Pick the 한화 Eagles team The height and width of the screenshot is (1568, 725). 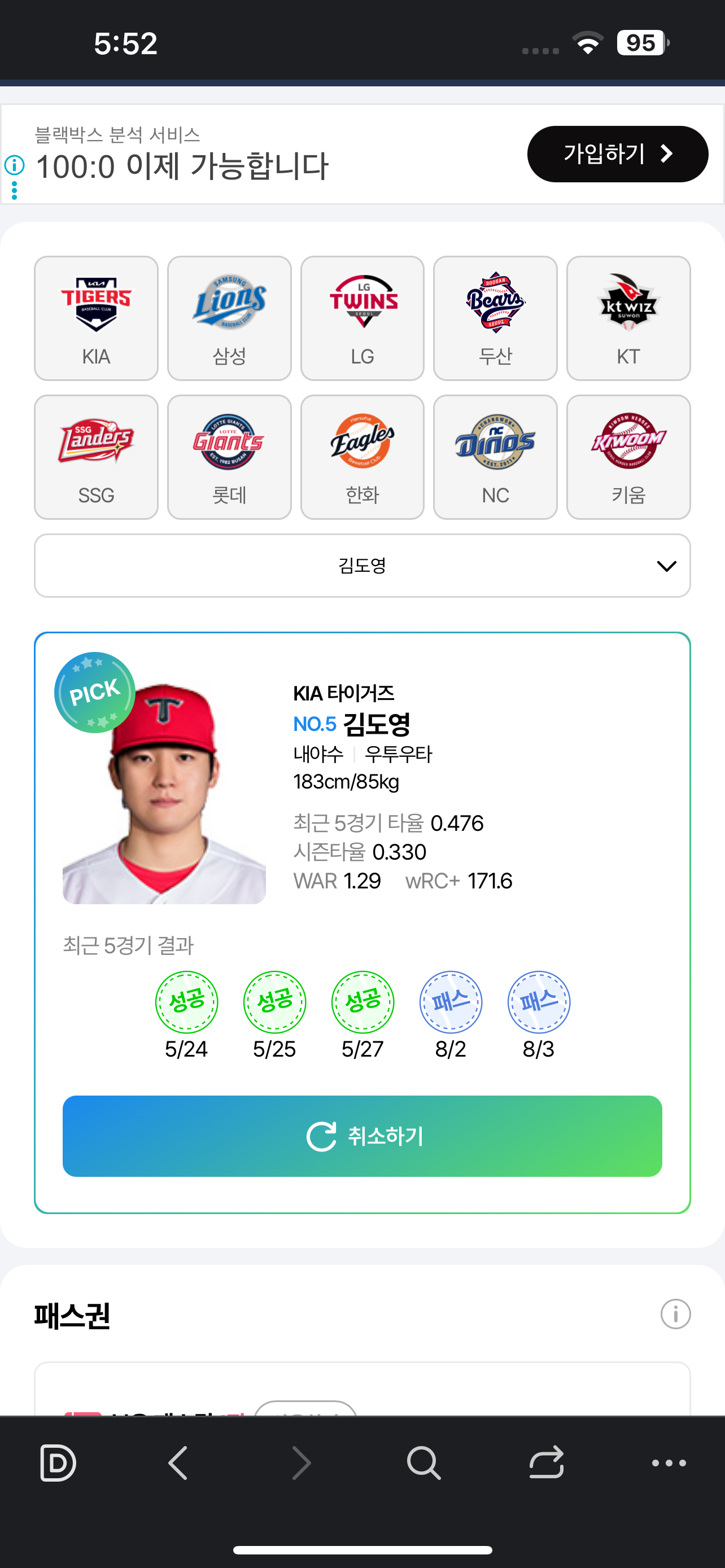362,457
